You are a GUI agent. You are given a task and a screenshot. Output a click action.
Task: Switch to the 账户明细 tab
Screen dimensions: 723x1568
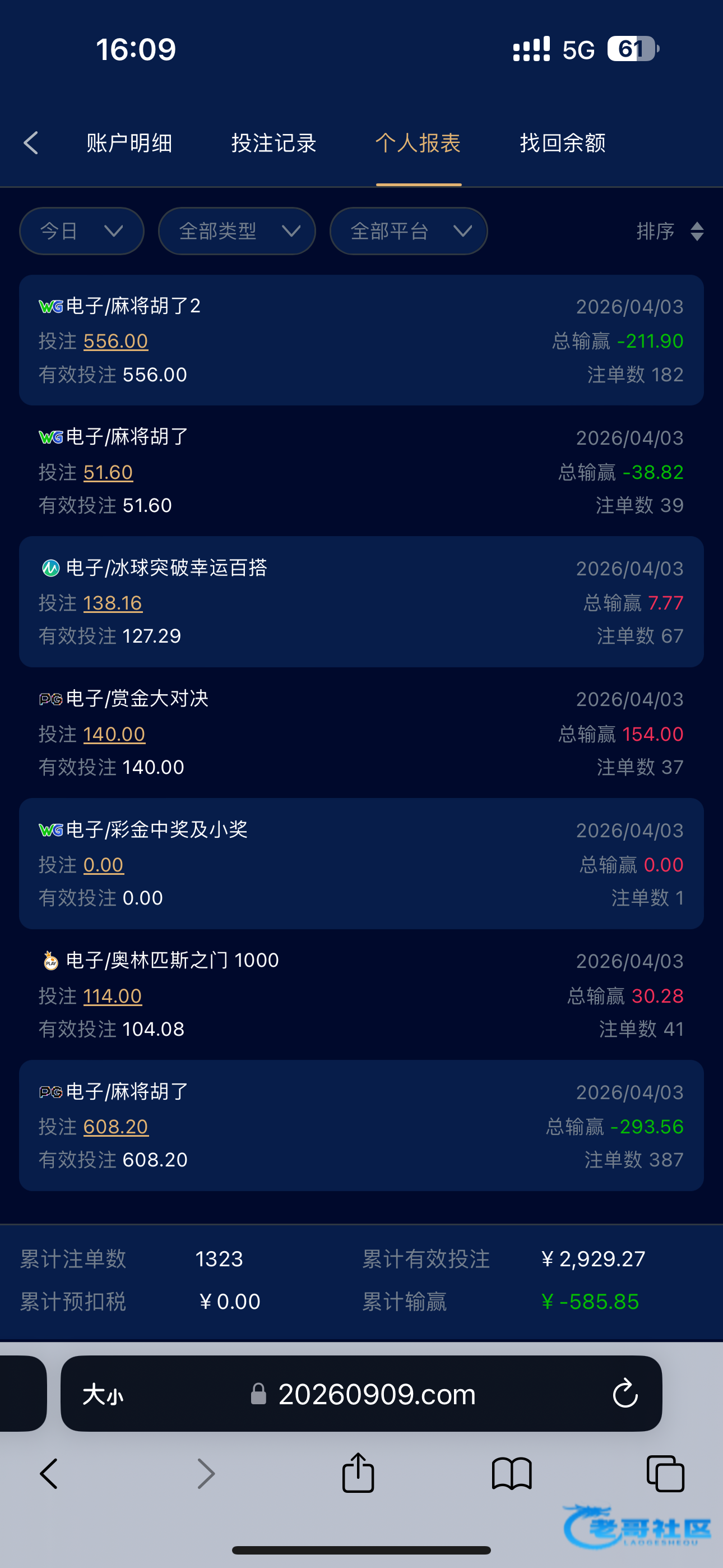(x=129, y=143)
